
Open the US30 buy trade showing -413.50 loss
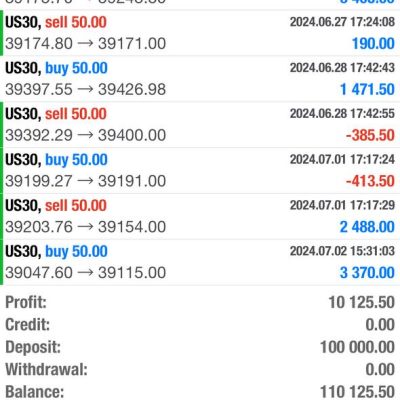pyautogui.click(x=200, y=170)
